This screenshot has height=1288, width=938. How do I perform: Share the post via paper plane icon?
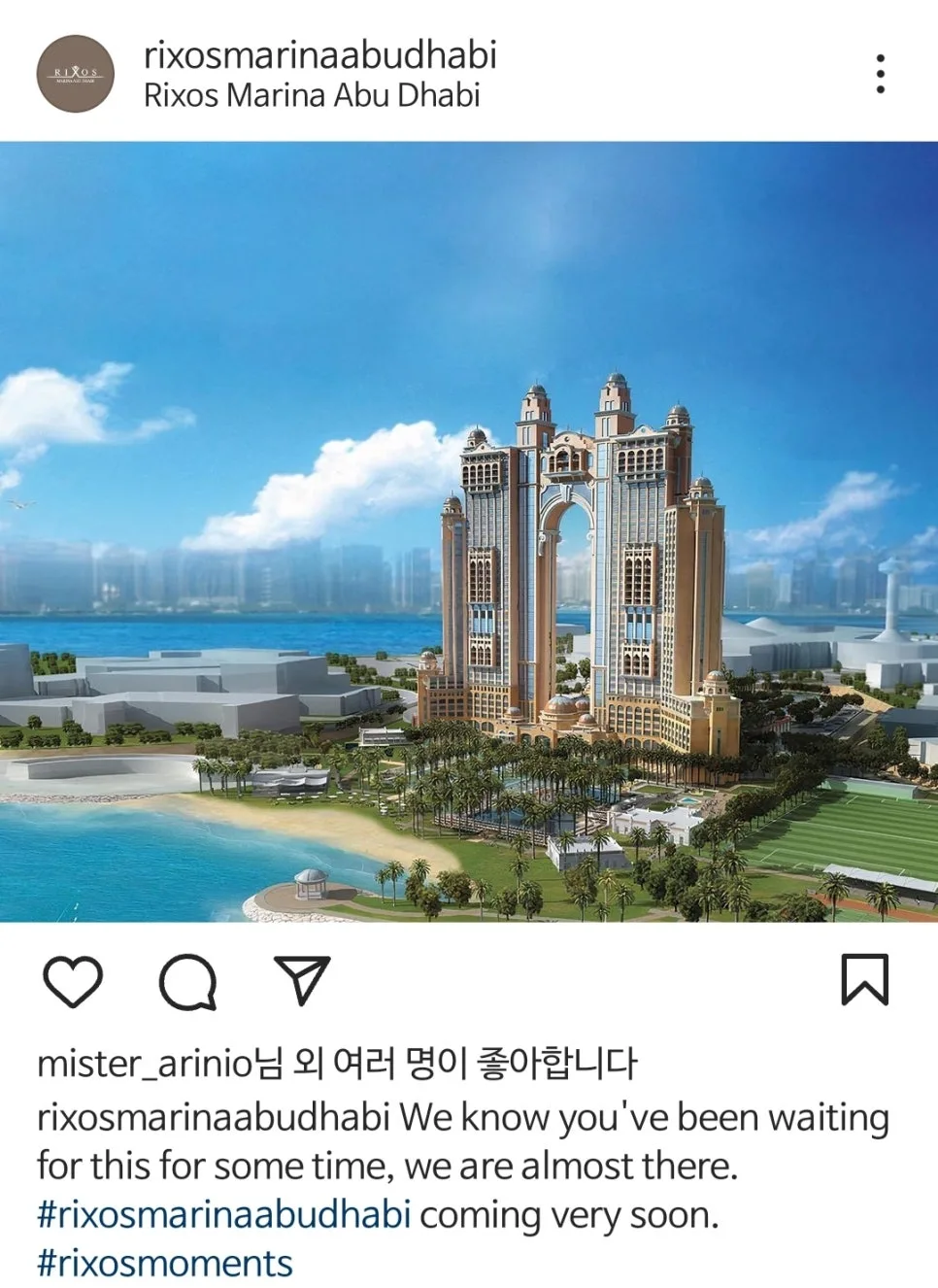pos(302,980)
